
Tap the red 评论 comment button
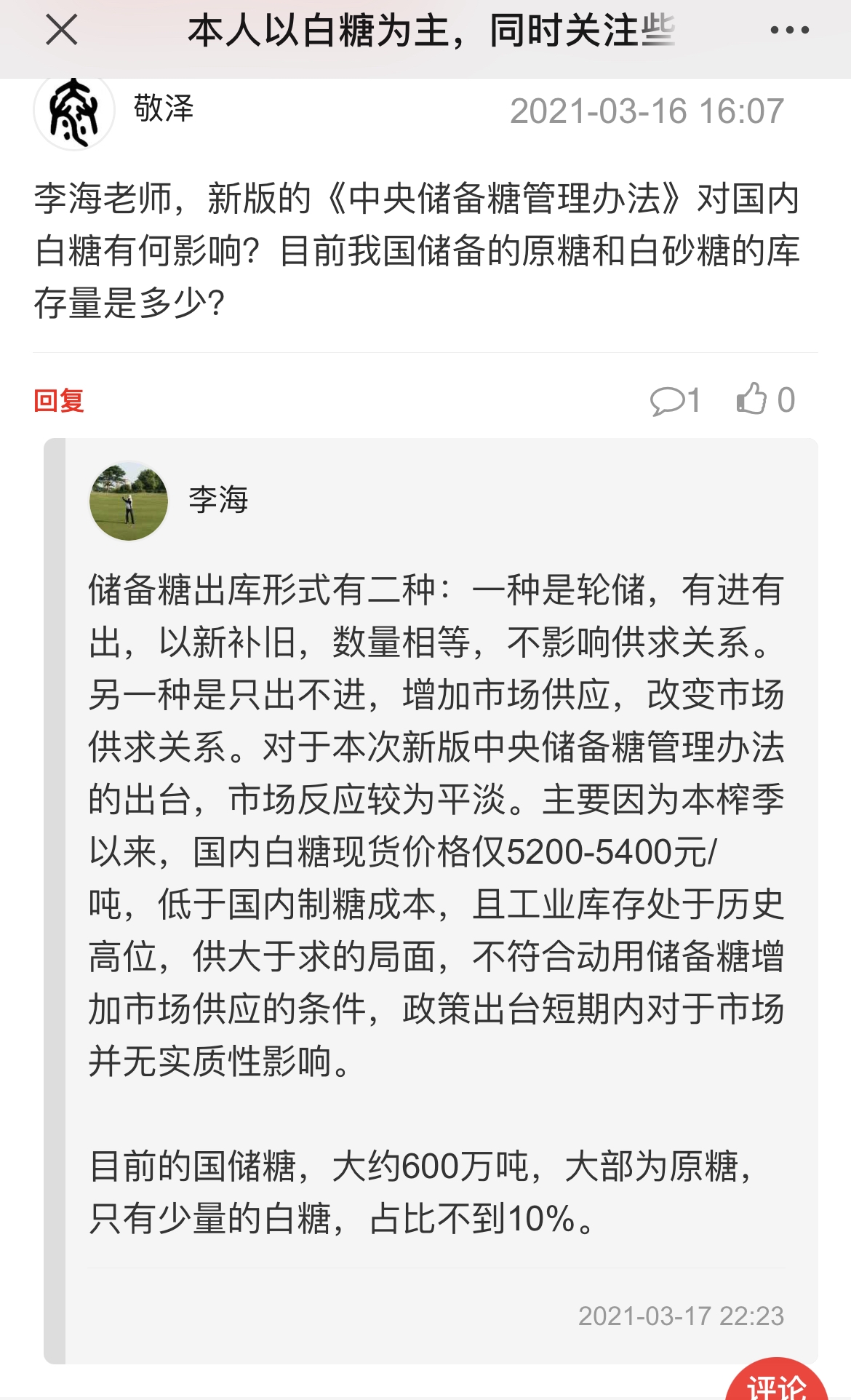pos(775,1383)
